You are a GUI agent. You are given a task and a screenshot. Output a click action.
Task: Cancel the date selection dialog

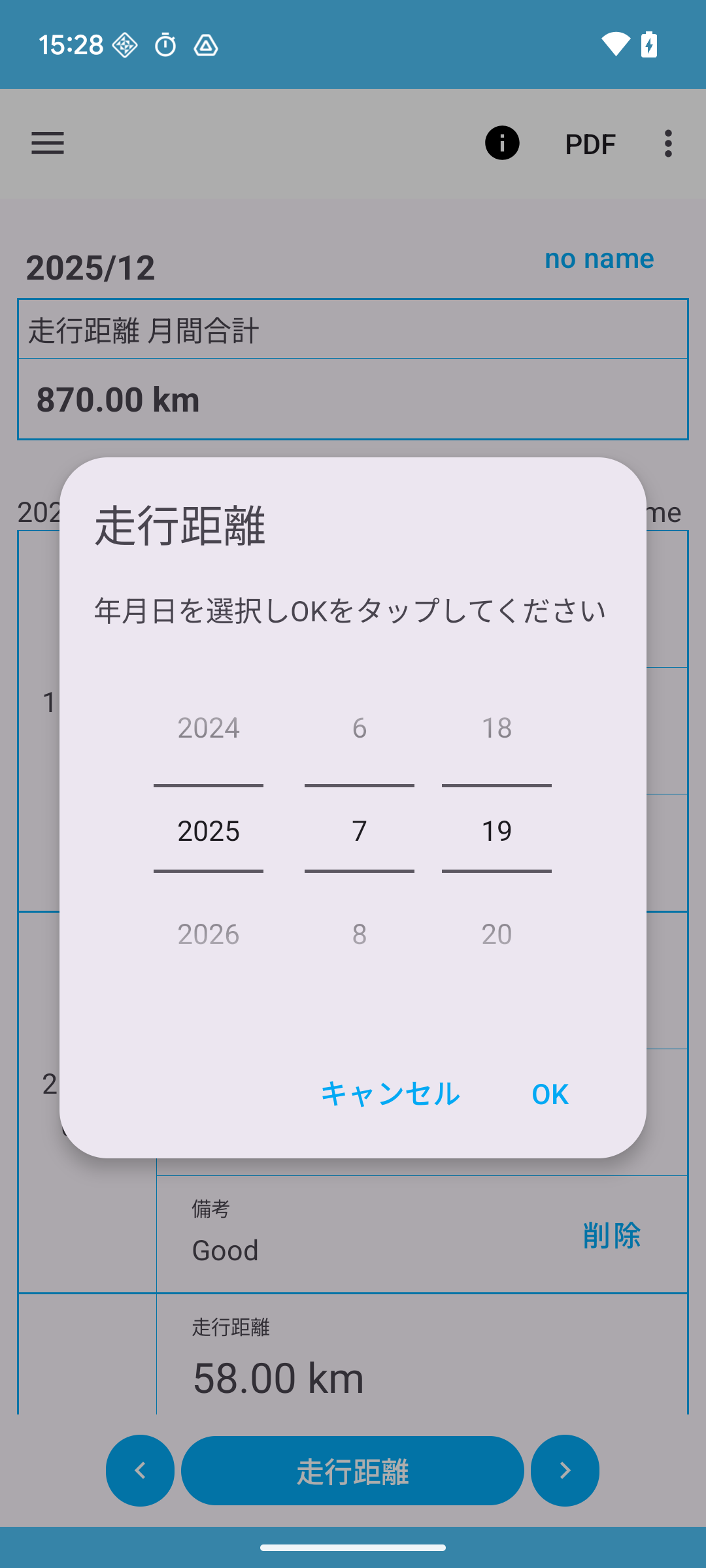pyautogui.click(x=390, y=1094)
